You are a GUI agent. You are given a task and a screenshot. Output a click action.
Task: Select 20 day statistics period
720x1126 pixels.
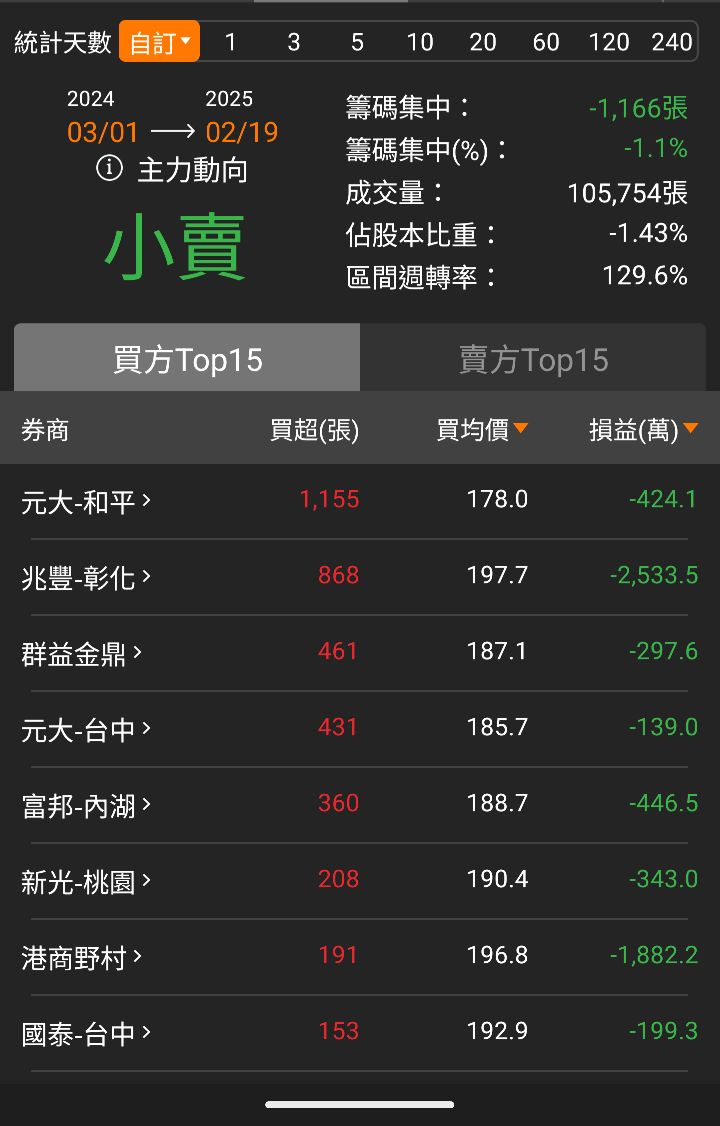coord(483,42)
